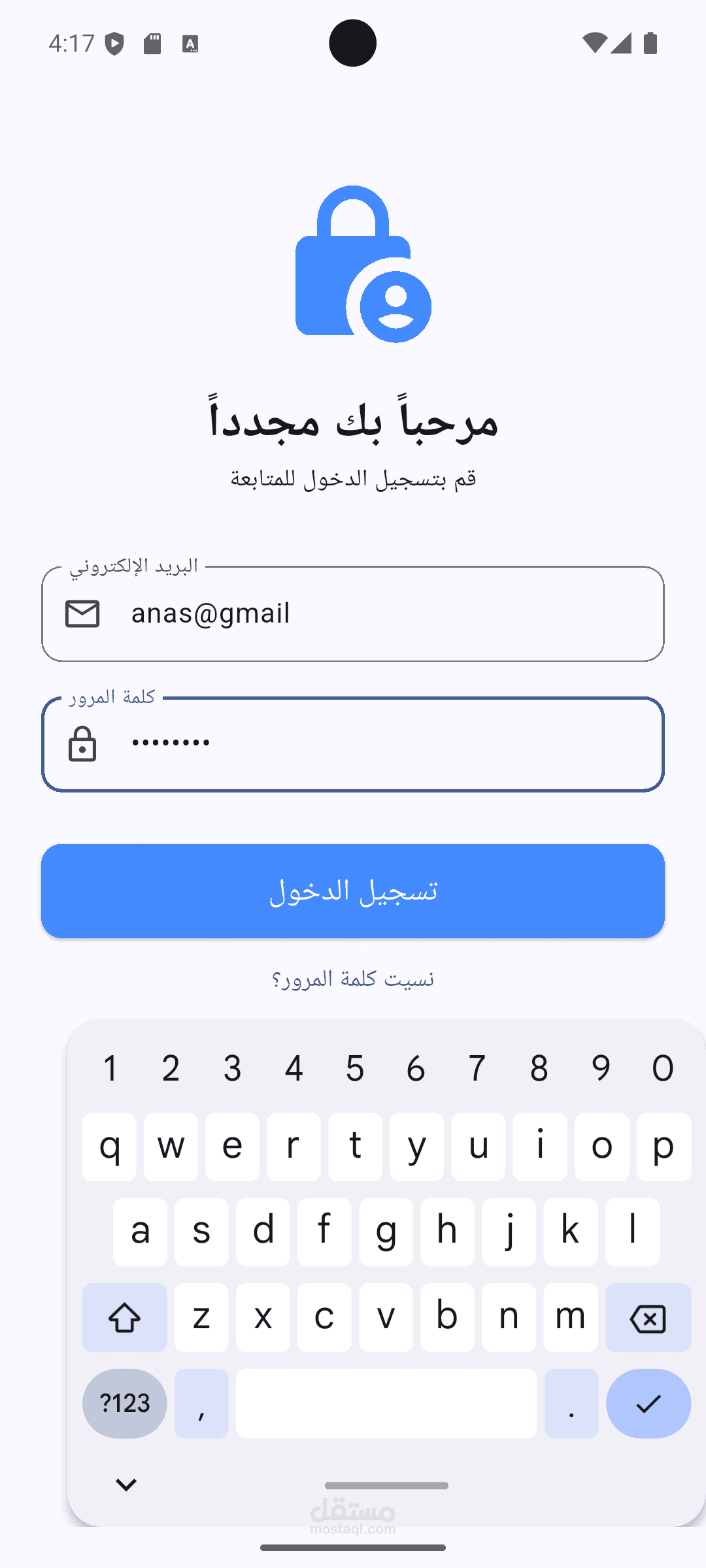706x1568 pixels.
Task: Confirm input with the keyboard checkmark key
Action: tap(648, 1403)
